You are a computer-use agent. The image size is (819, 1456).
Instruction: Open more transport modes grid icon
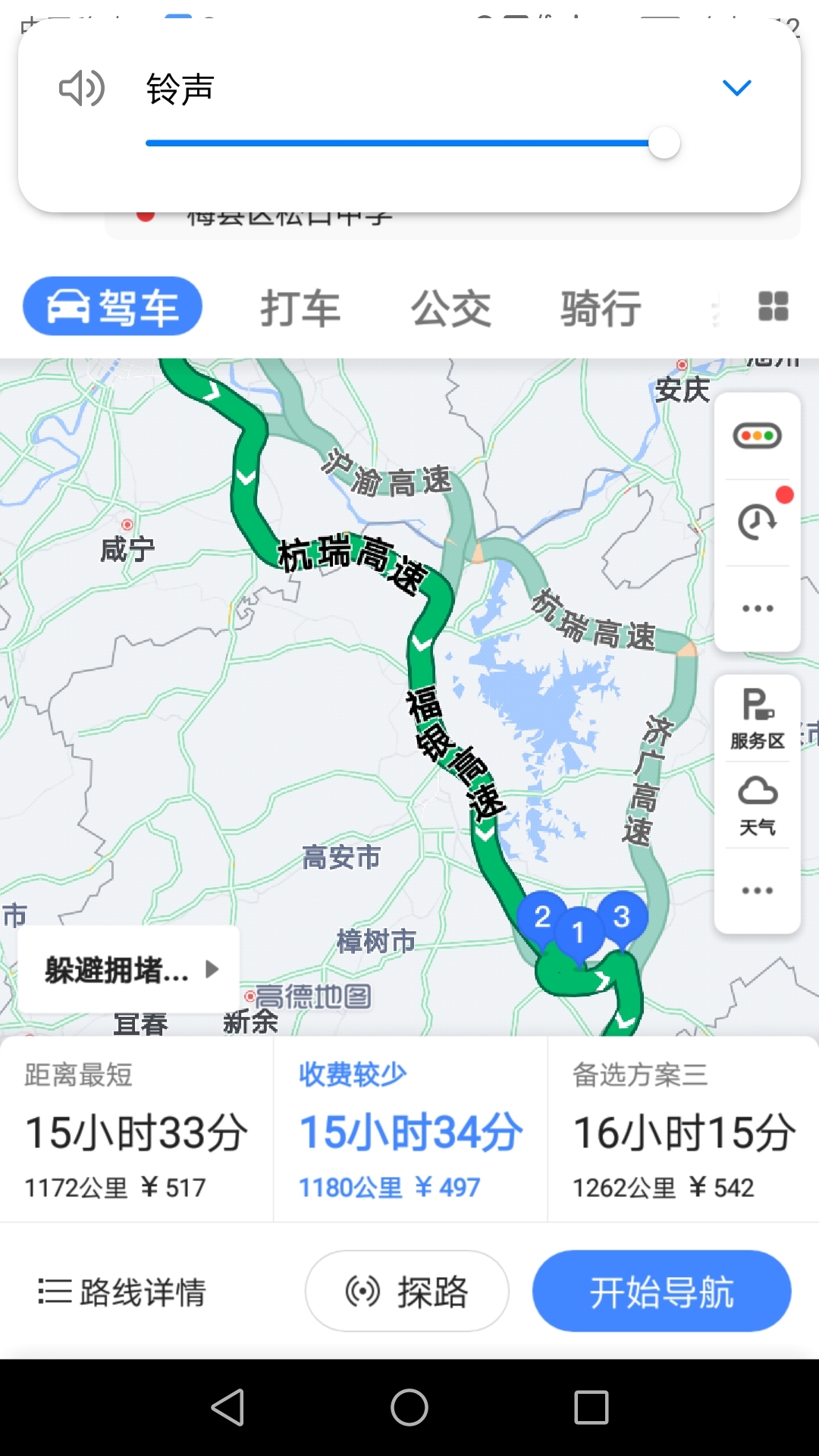tap(773, 307)
